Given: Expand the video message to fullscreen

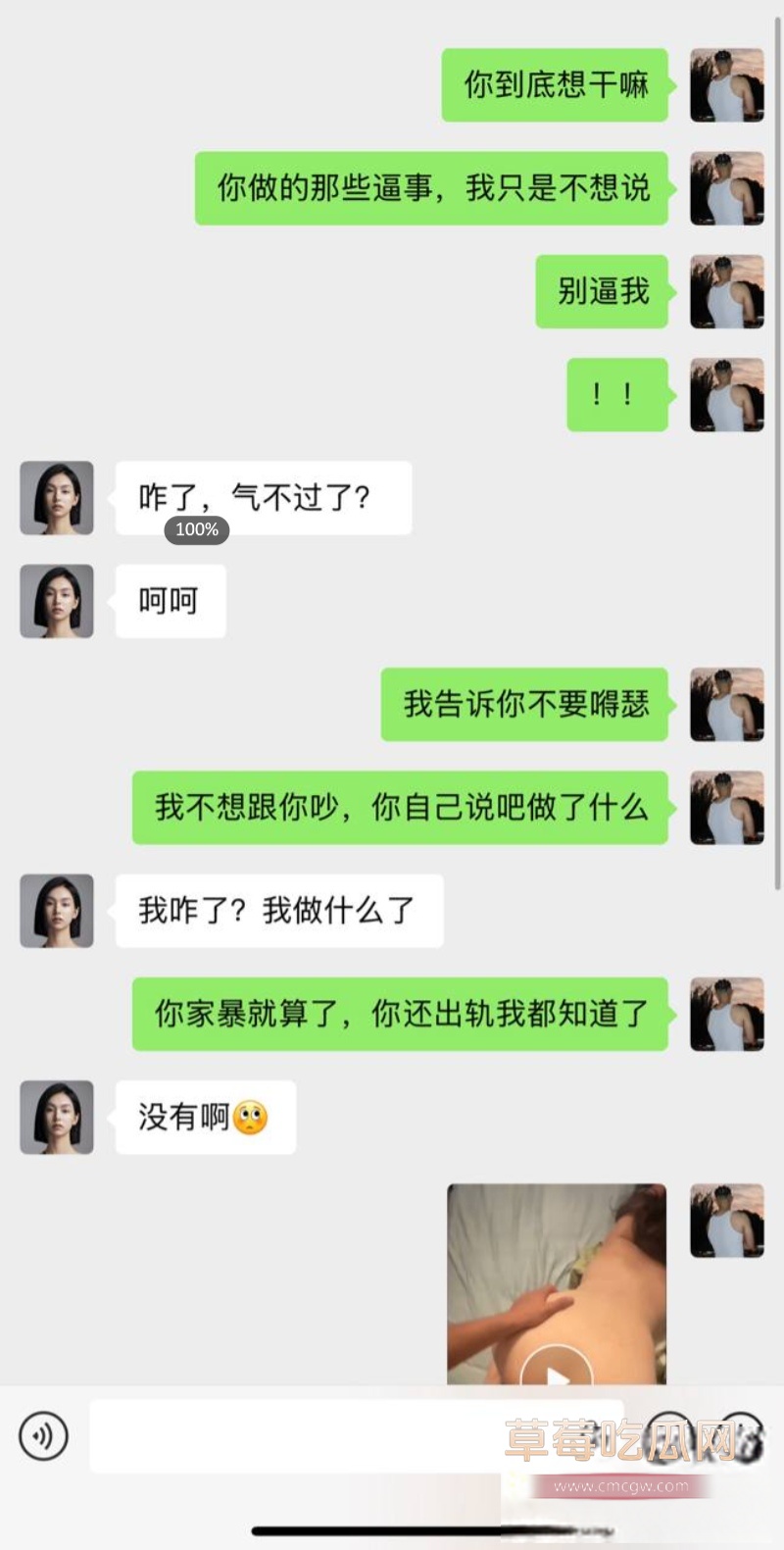Looking at the screenshot, I should [559, 1284].
